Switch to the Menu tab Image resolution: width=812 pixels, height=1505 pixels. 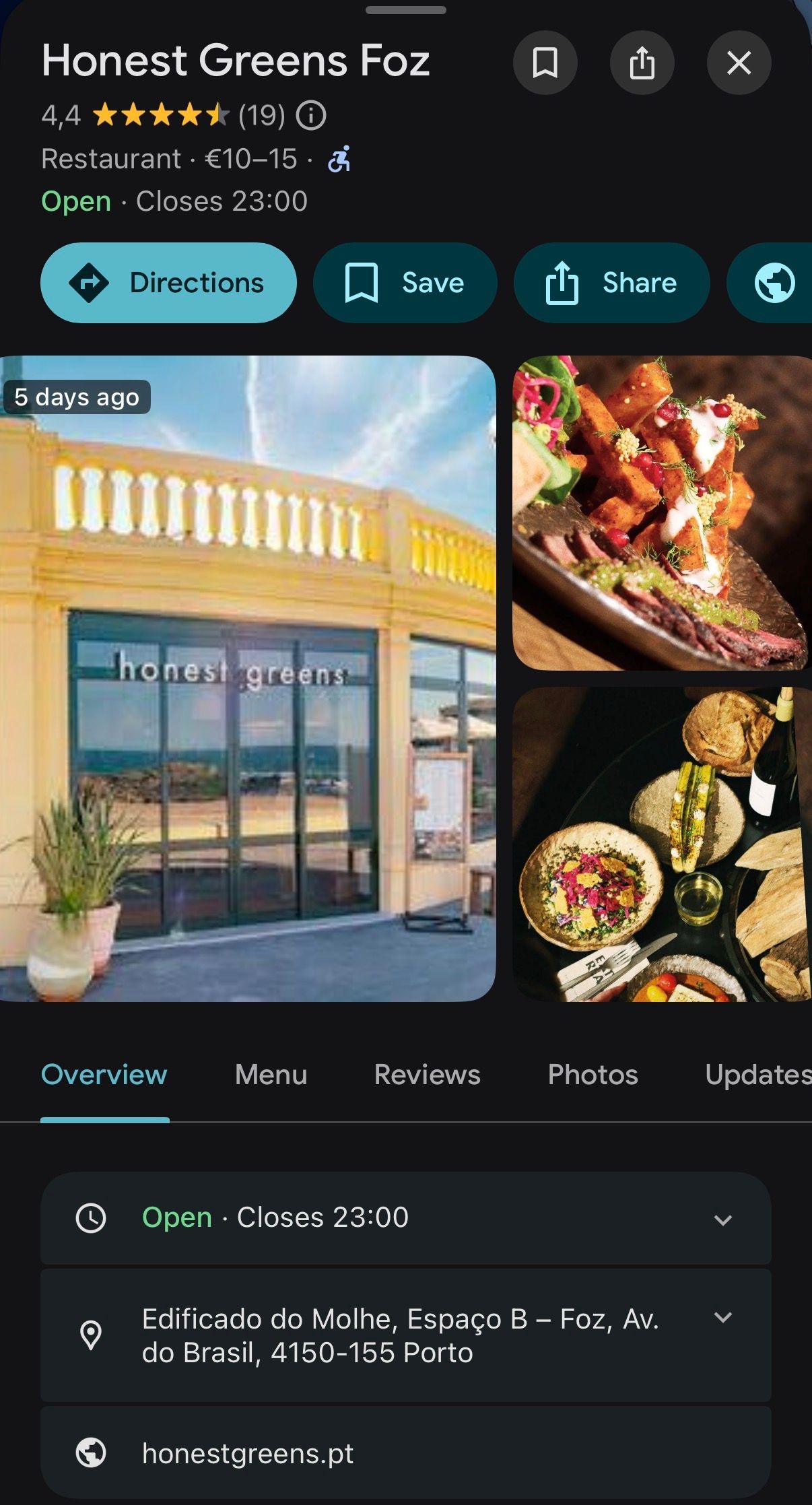click(271, 1075)
